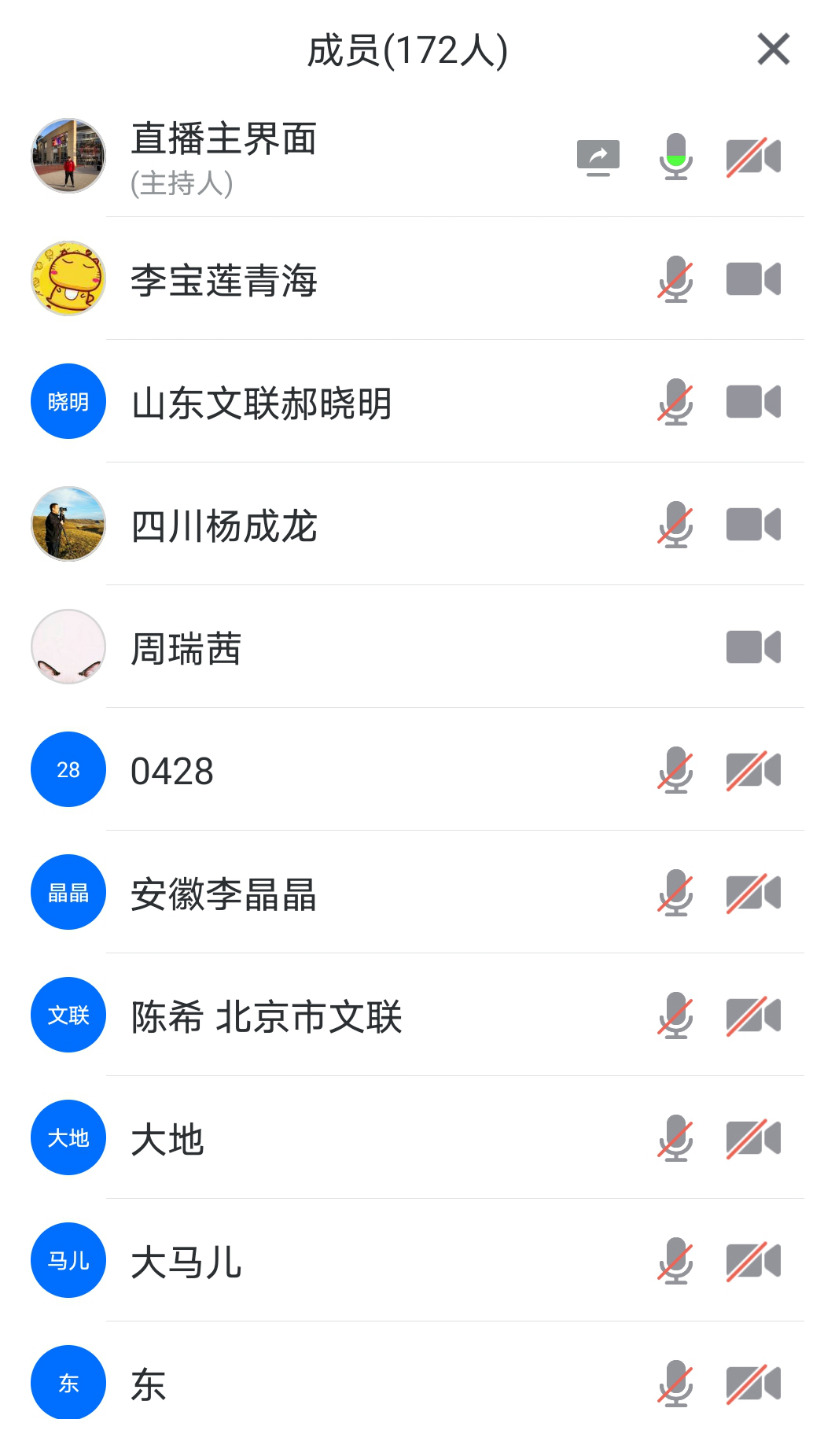Open member 陈希 北京市文联
This screenshot has height=1456, width=835.
pos(267,1016)
